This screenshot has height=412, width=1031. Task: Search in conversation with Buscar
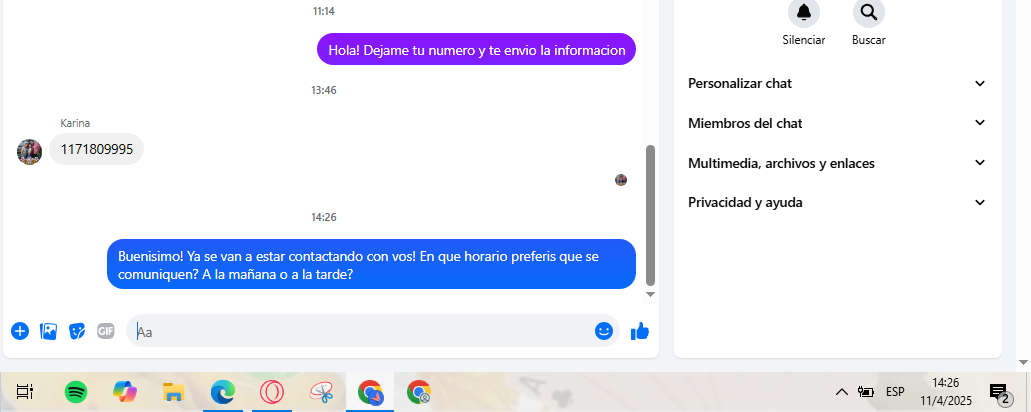pyautogui.click(x=868, y=13)
